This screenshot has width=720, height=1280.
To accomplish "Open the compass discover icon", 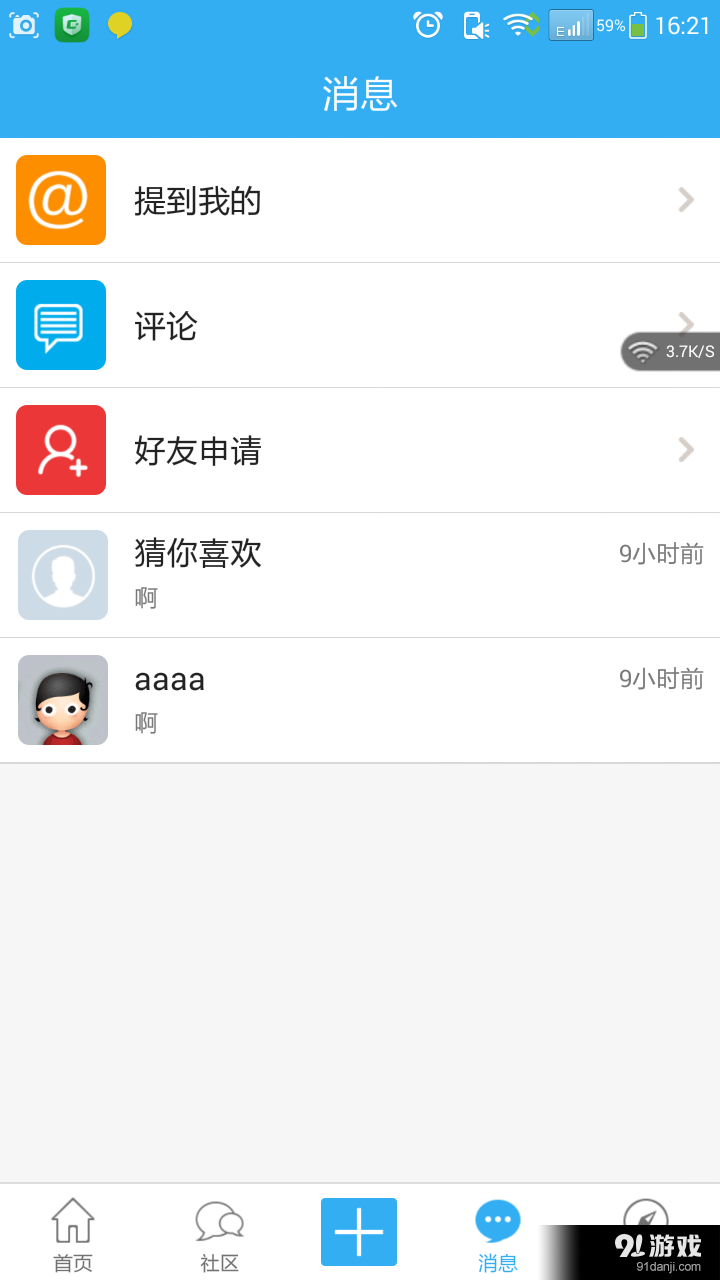I will [x=645, y=1218].
